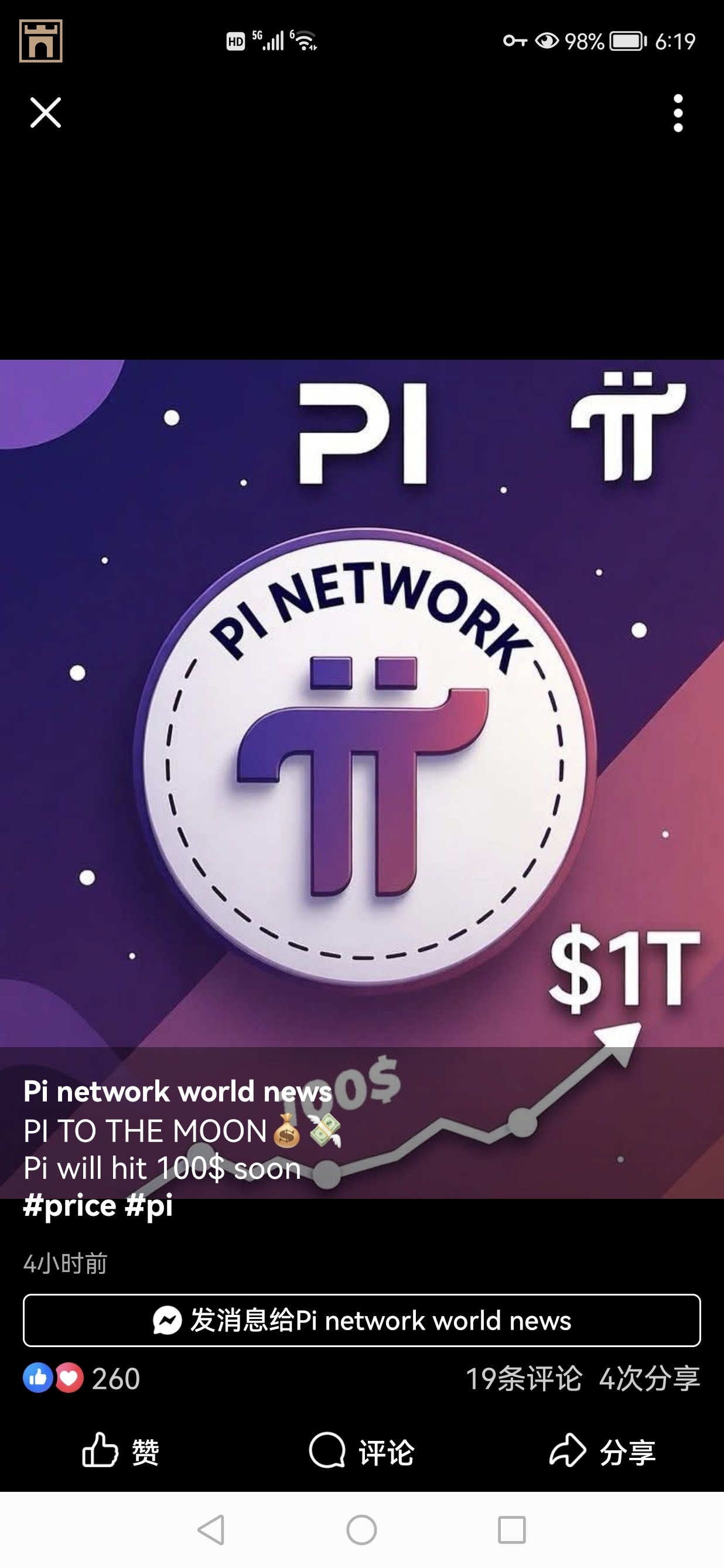Go back with system back button
The width and height of the screenshot is (724, 1568).
[x=211, y=1530]
